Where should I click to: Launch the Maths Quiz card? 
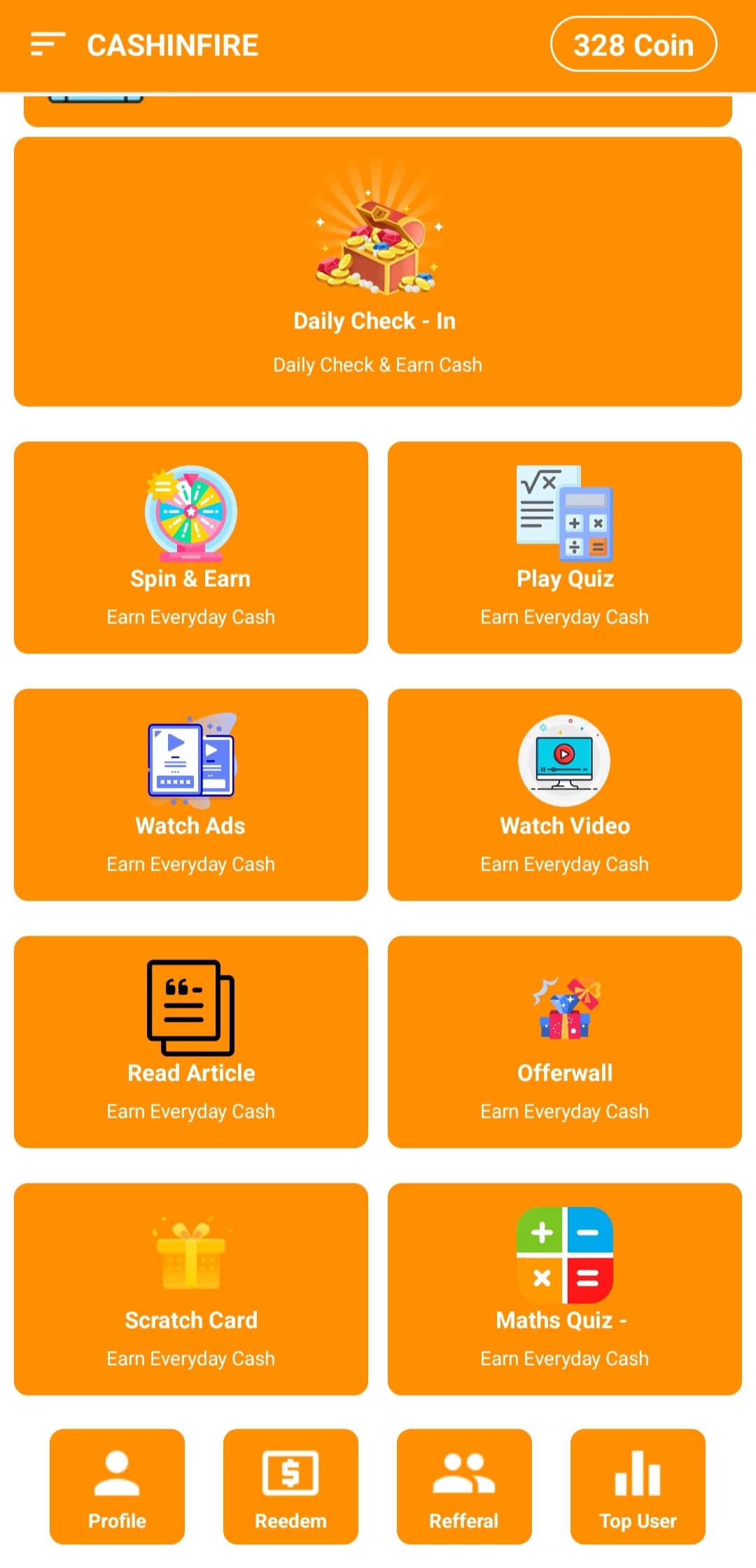tap(565, 1289)
